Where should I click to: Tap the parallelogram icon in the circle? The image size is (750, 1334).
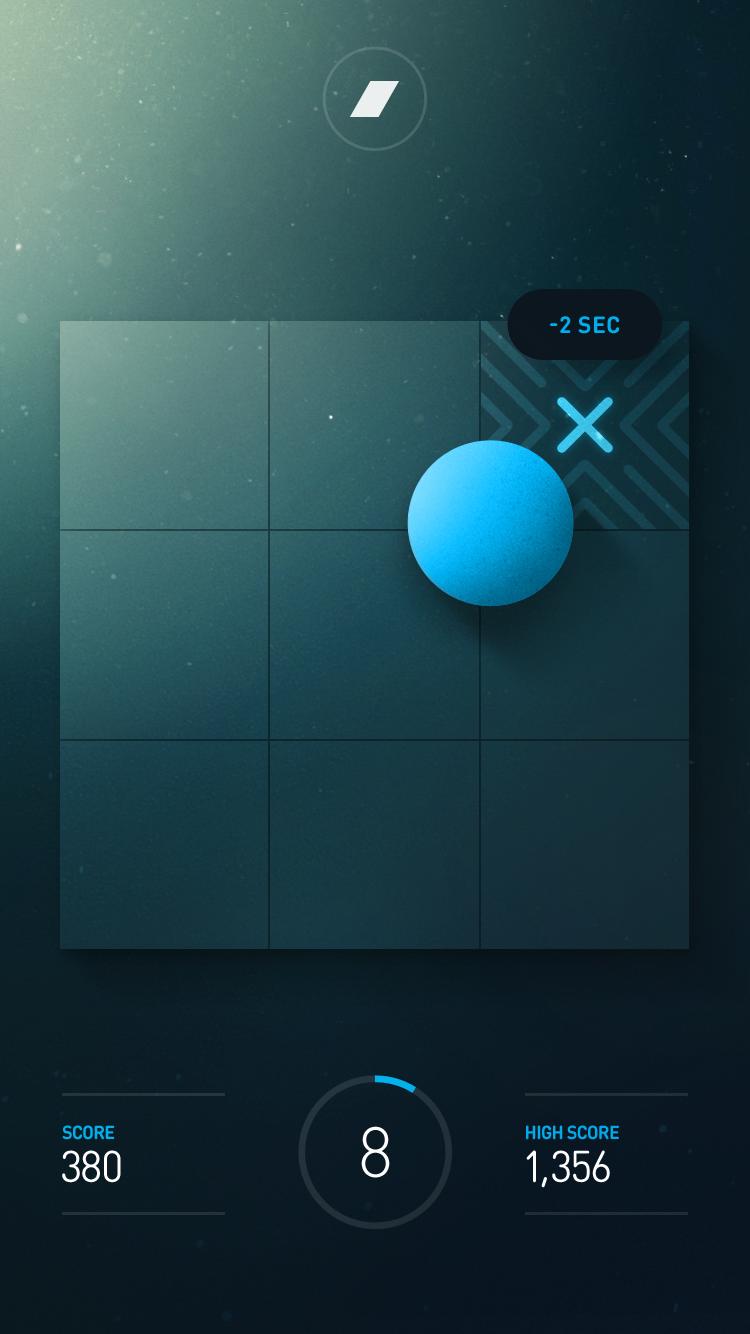375,99
